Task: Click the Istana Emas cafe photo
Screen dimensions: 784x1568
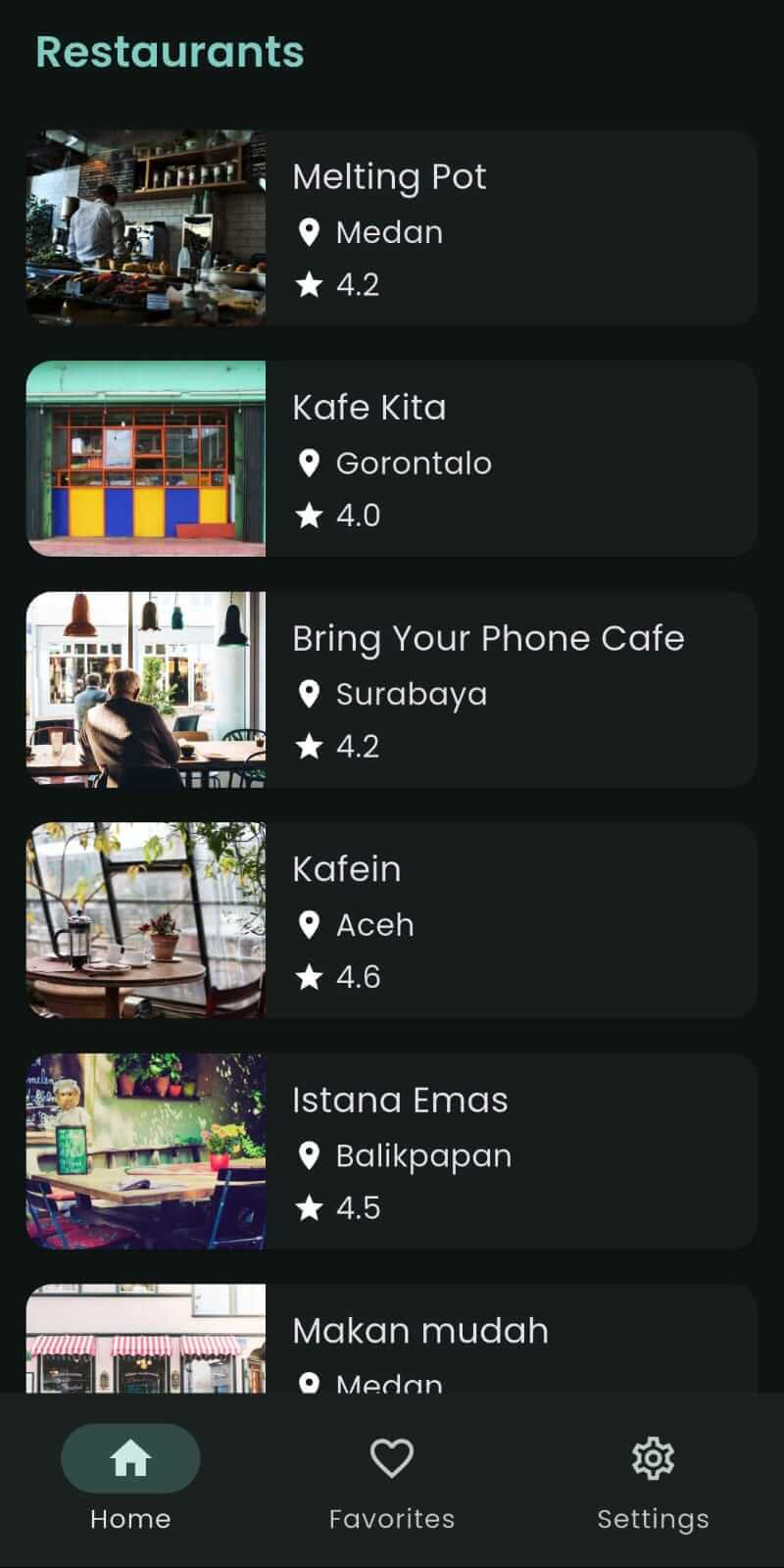Action: click(145, 1151)
